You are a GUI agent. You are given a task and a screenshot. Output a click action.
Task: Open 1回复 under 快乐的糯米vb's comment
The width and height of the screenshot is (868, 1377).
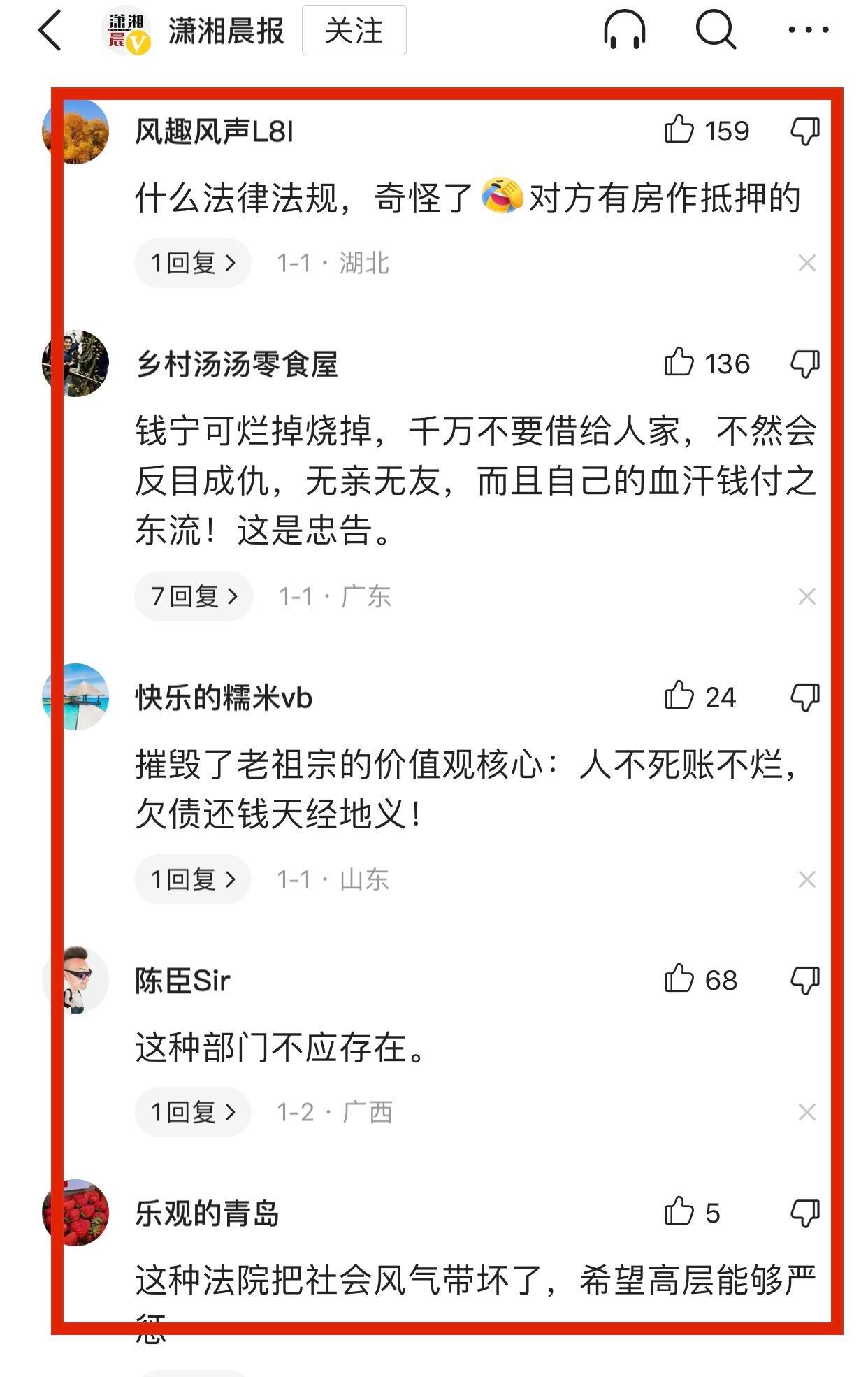point(193,879)
